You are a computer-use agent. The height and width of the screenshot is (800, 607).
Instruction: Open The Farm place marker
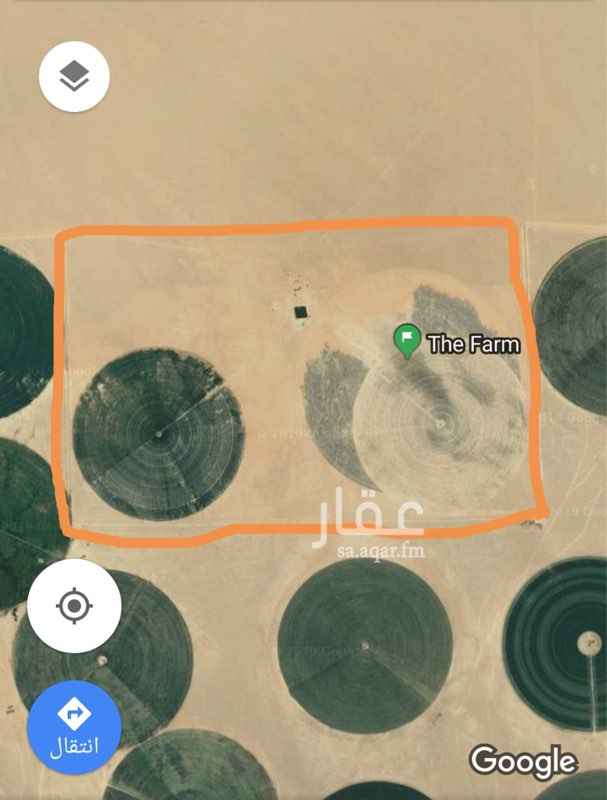407,342
